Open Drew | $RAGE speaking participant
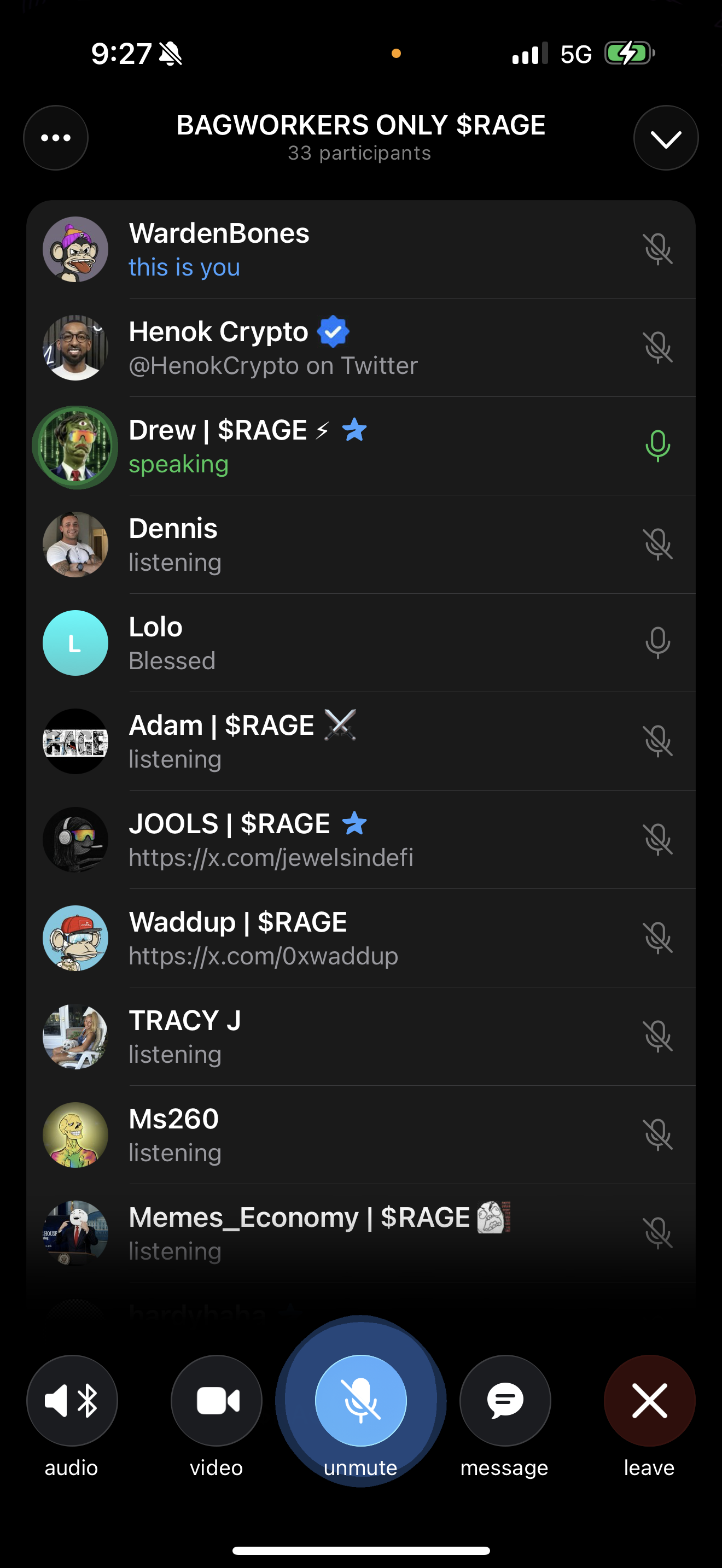Image resolution: width=722 pixels, height=1568 pixels. click(x=360, y=446)
